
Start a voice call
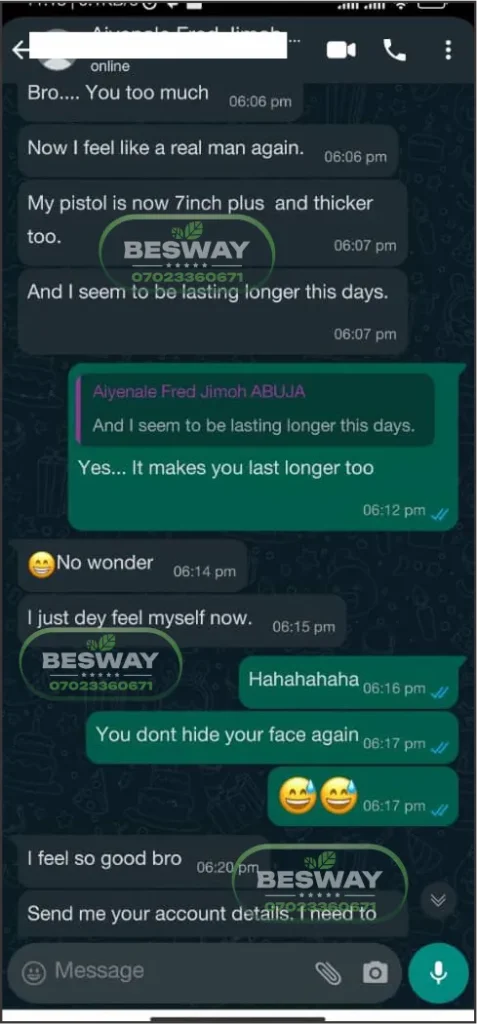click(395, 50)
